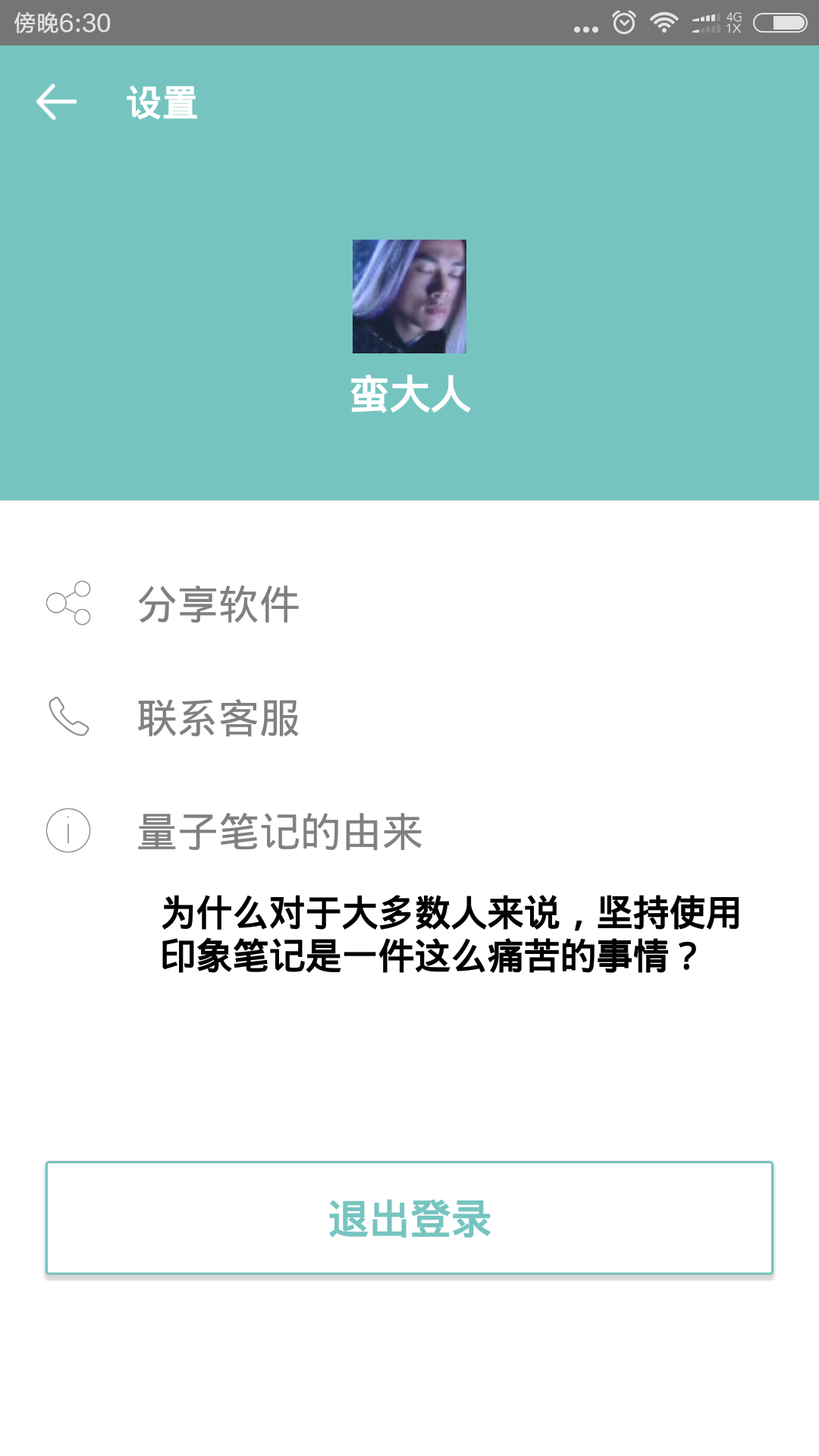The height and width of the screenshot is (1456, 819).
Task: Open 联系客服 to contact support
Action: pos(218,718)
